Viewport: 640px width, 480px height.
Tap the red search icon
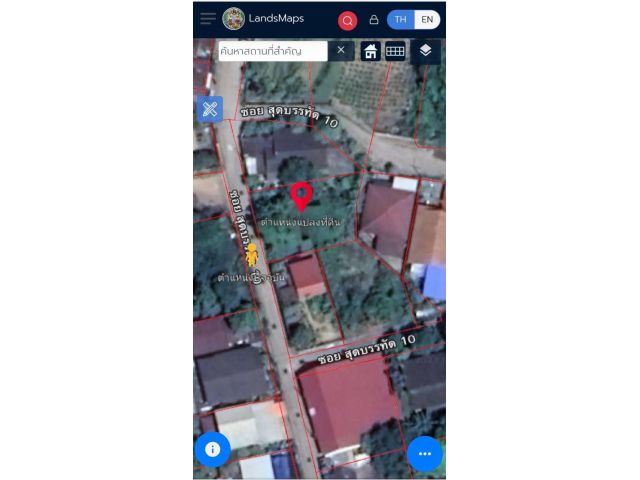pos(347,20)
